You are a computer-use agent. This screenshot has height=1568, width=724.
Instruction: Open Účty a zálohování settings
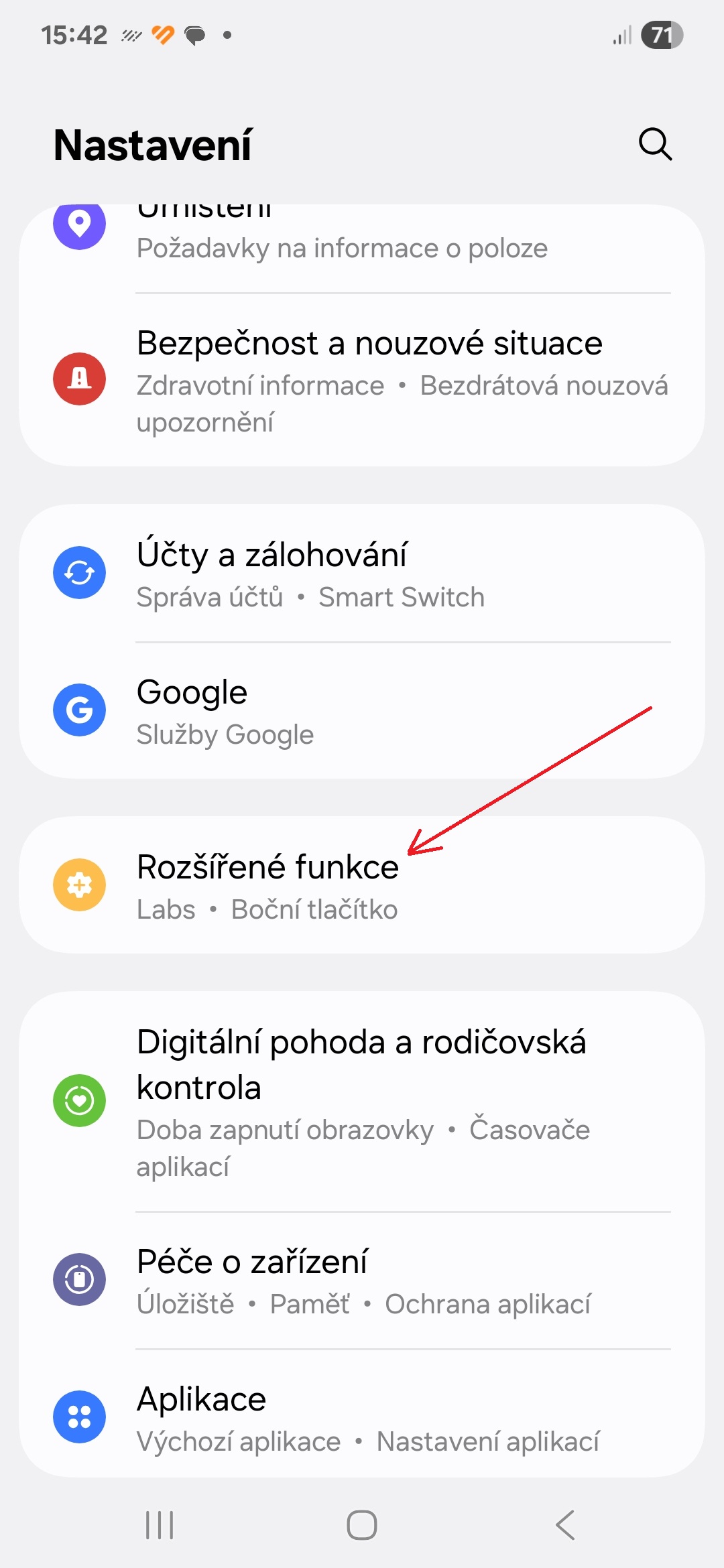pyautogui.click(x=362, y=574)
